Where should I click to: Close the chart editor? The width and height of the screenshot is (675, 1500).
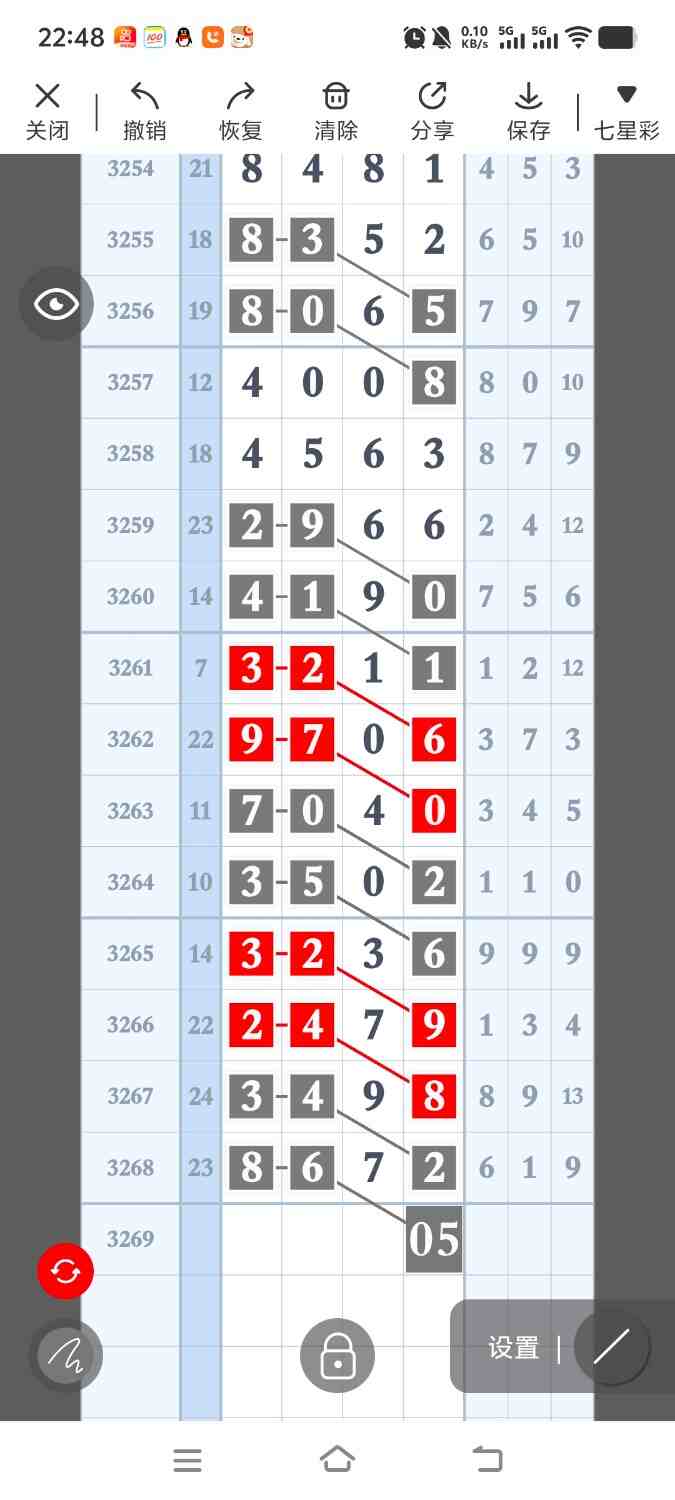(x=47, y=110)
